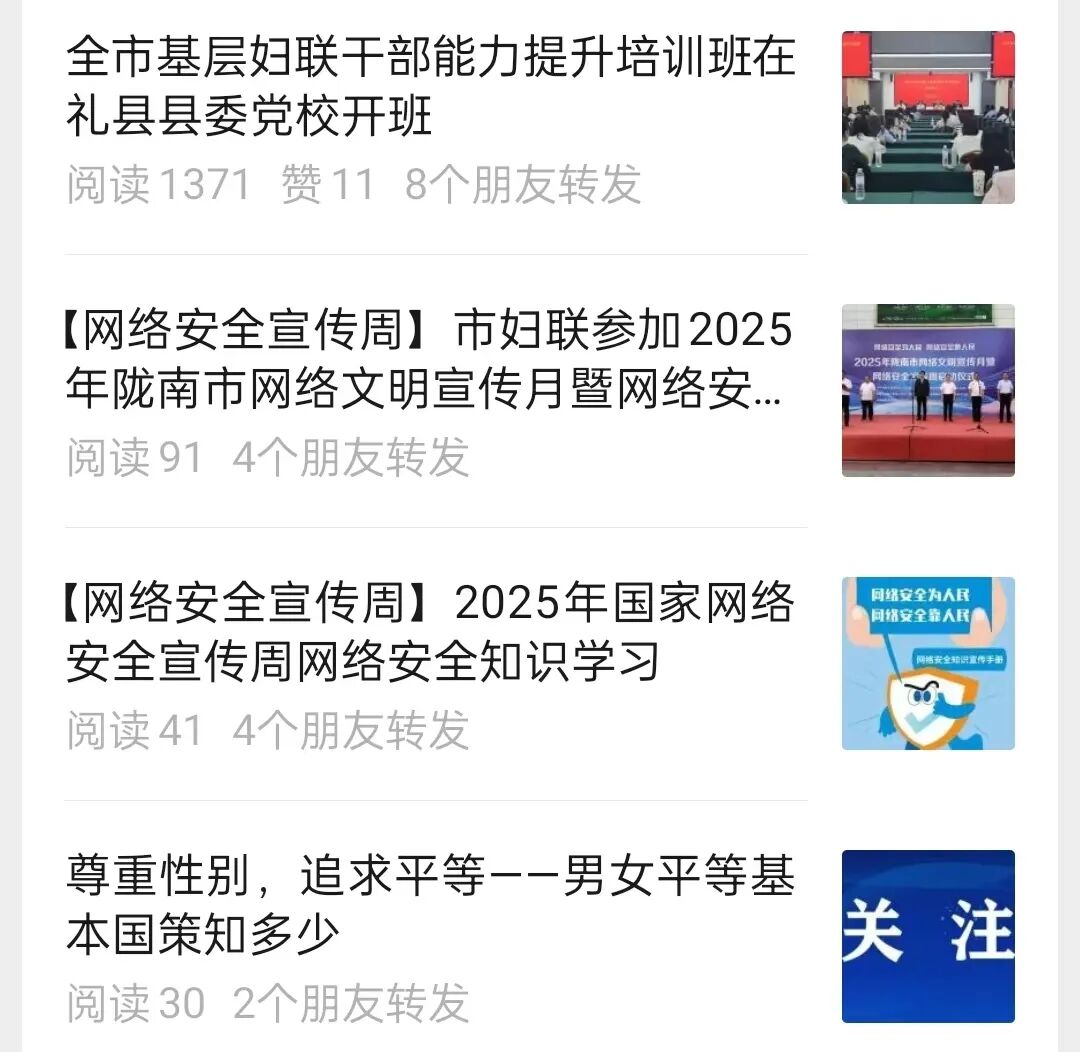Read 2025年国家网络安全宣传周网络安全知识学习
1080x1052 pixels.
[430, 632]
